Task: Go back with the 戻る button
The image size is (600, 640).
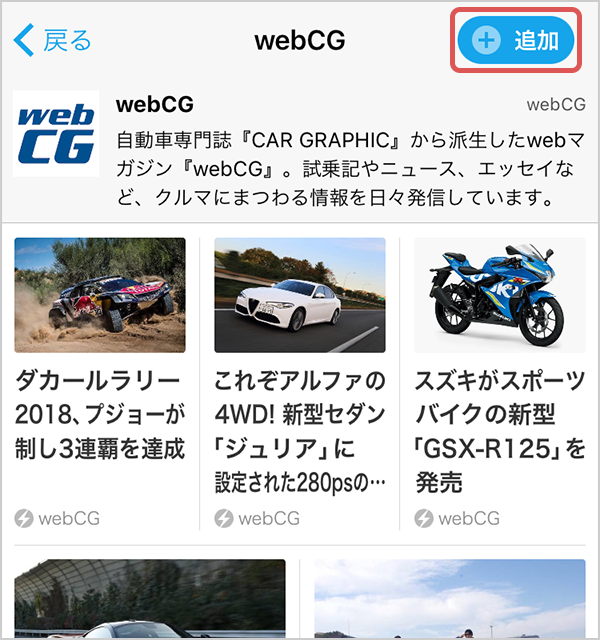Action: pyautogui.click(x=54, y=41)
